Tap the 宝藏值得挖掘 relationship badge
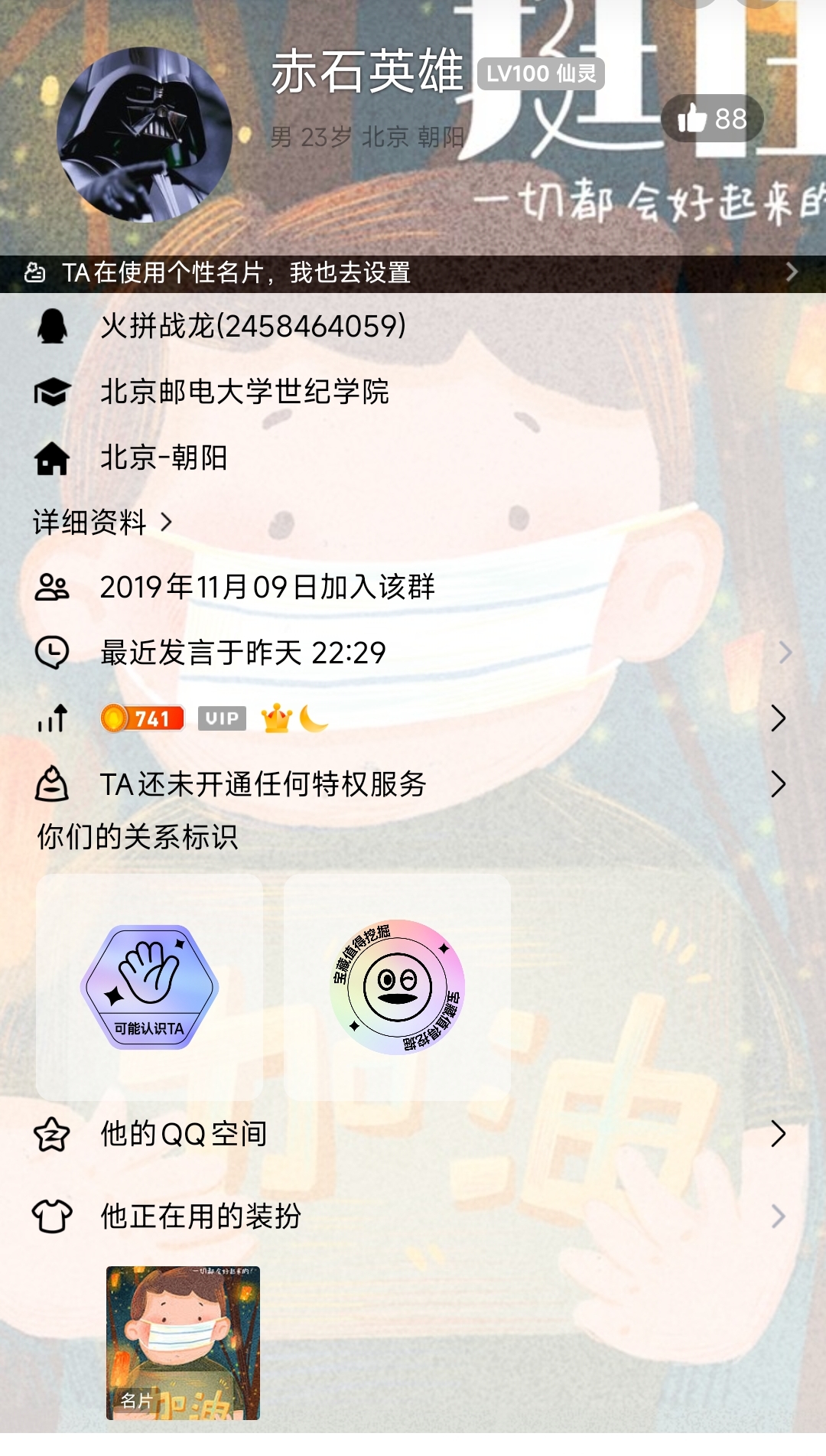Screen dimensions: 826x1456 pos(397,987)
